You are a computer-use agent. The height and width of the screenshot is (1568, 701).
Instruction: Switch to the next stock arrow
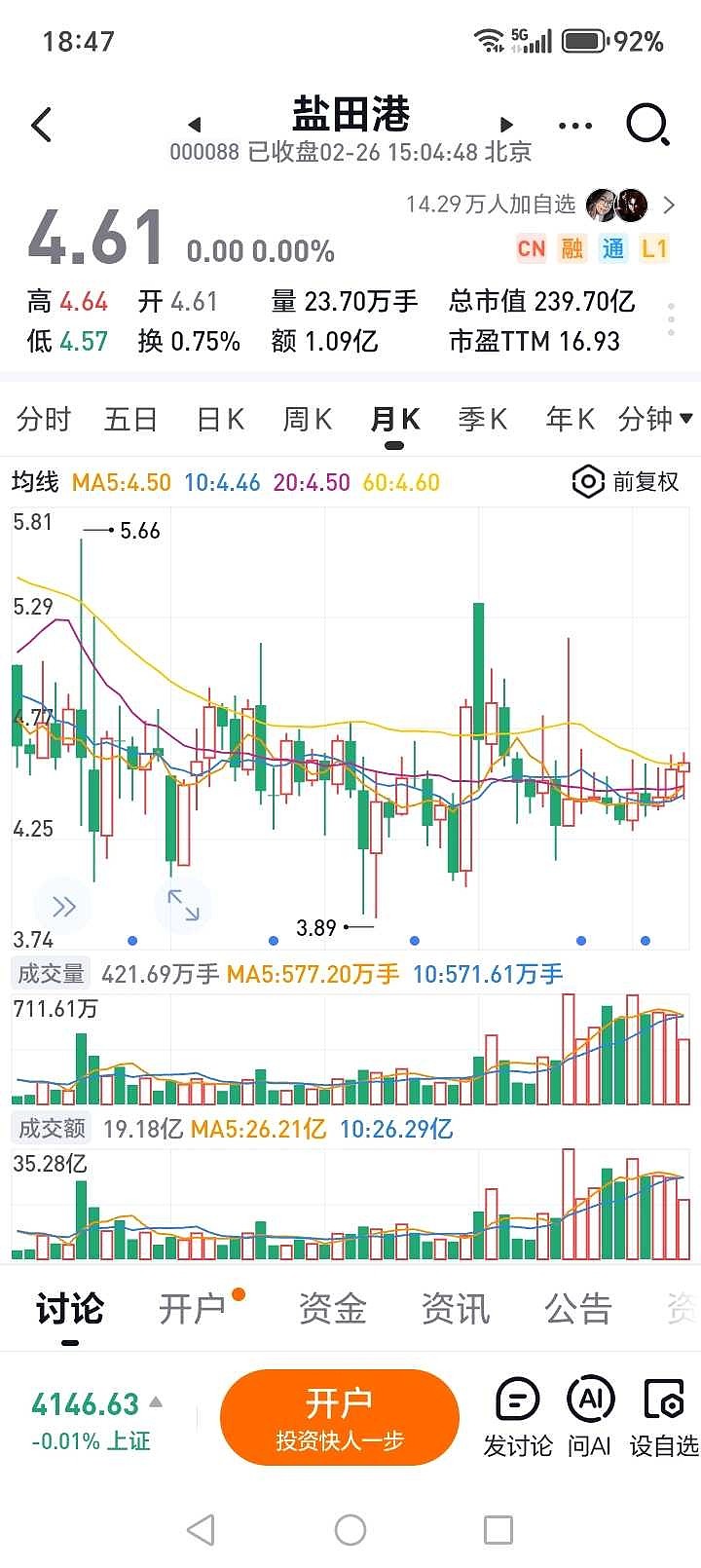506,125
